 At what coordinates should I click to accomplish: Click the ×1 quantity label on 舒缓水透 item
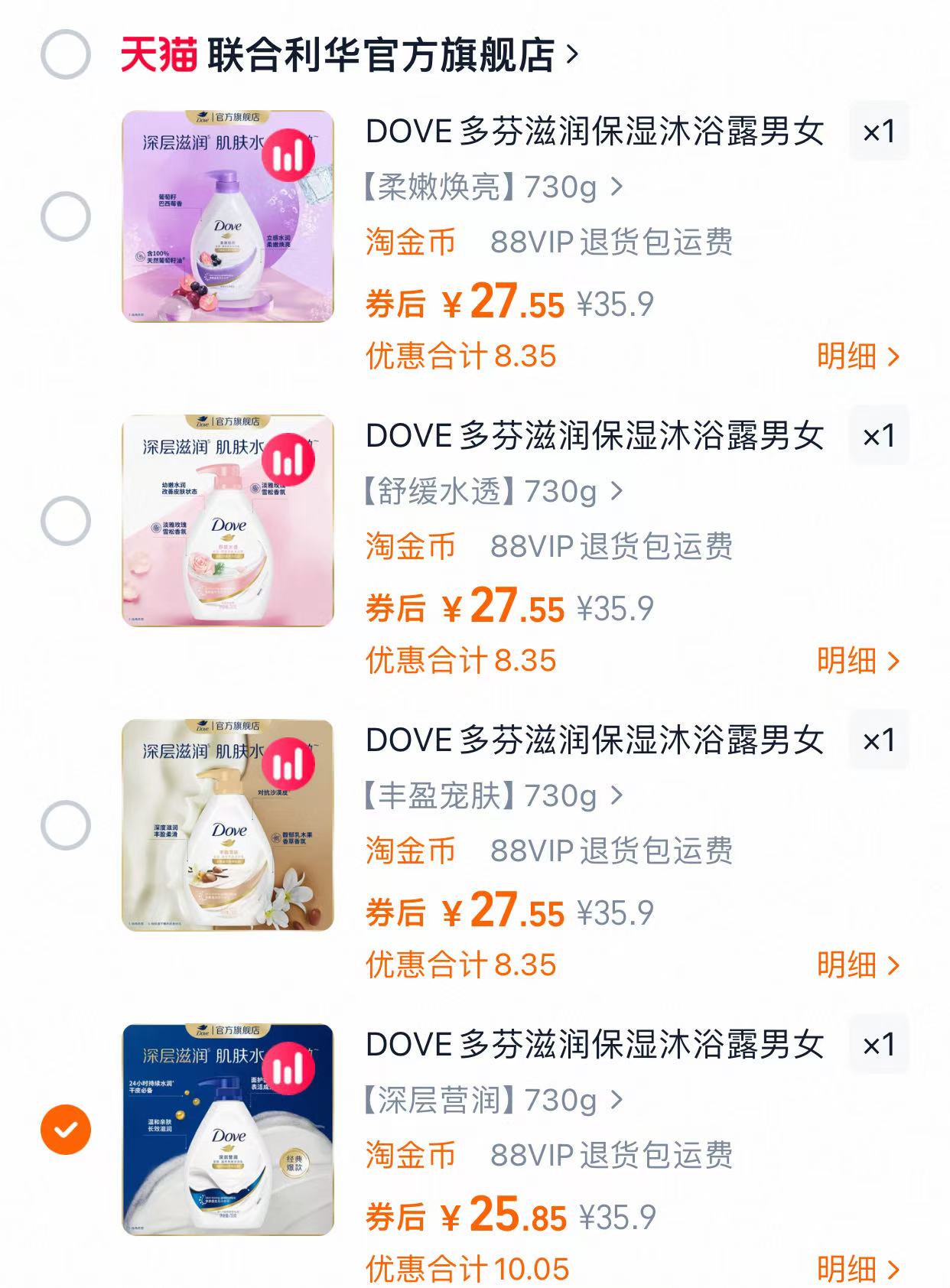tap(877, 436)
